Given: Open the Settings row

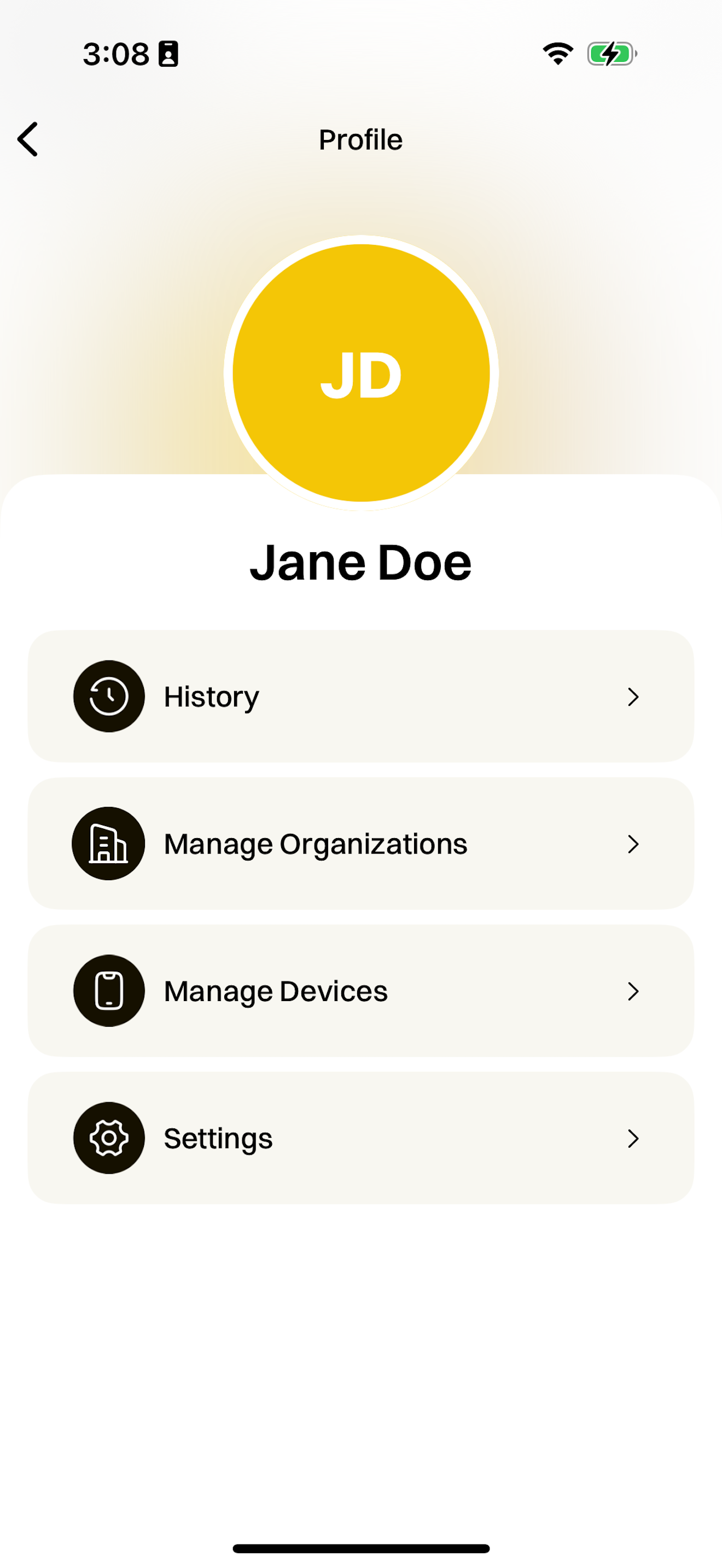Looking at the screenshot, I should tap(361, 1138).
